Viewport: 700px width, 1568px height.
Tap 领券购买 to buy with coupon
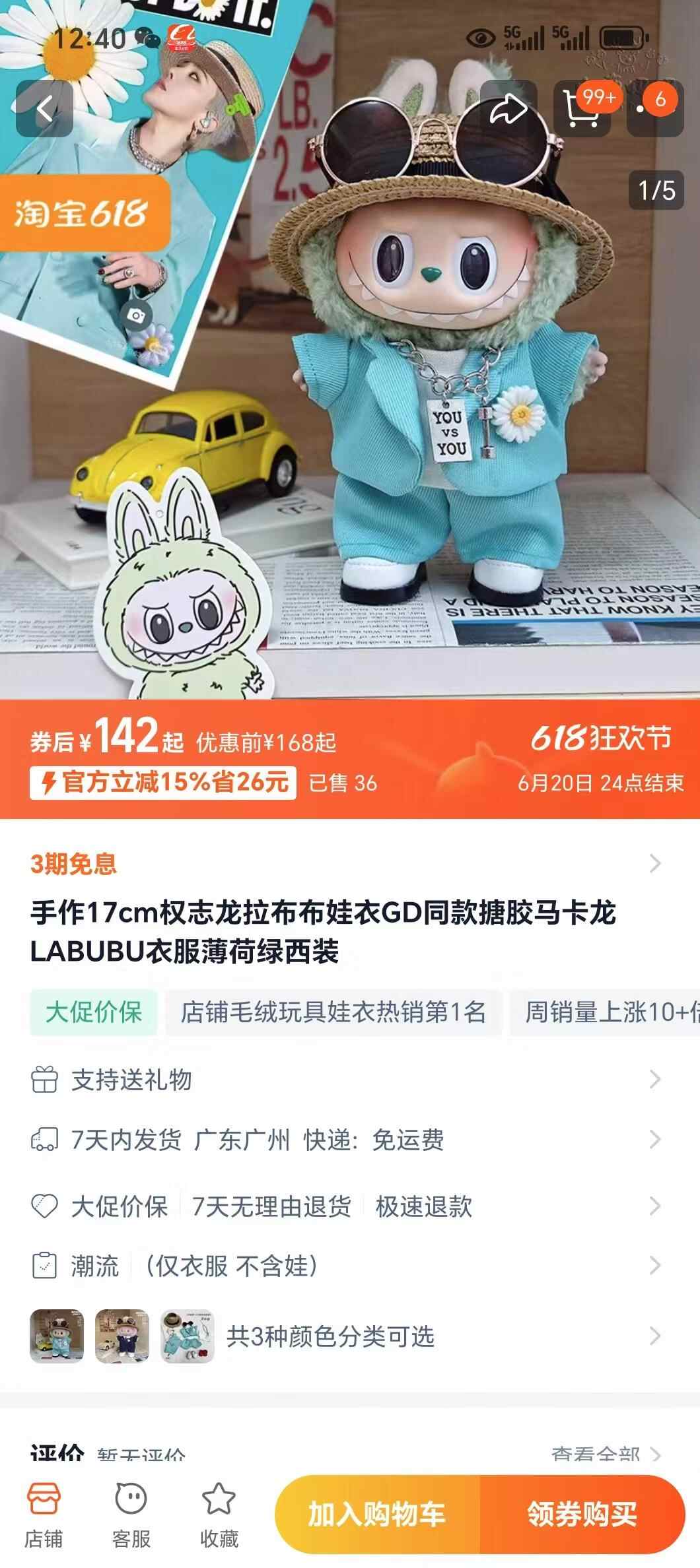click(x=582, y=1515)
